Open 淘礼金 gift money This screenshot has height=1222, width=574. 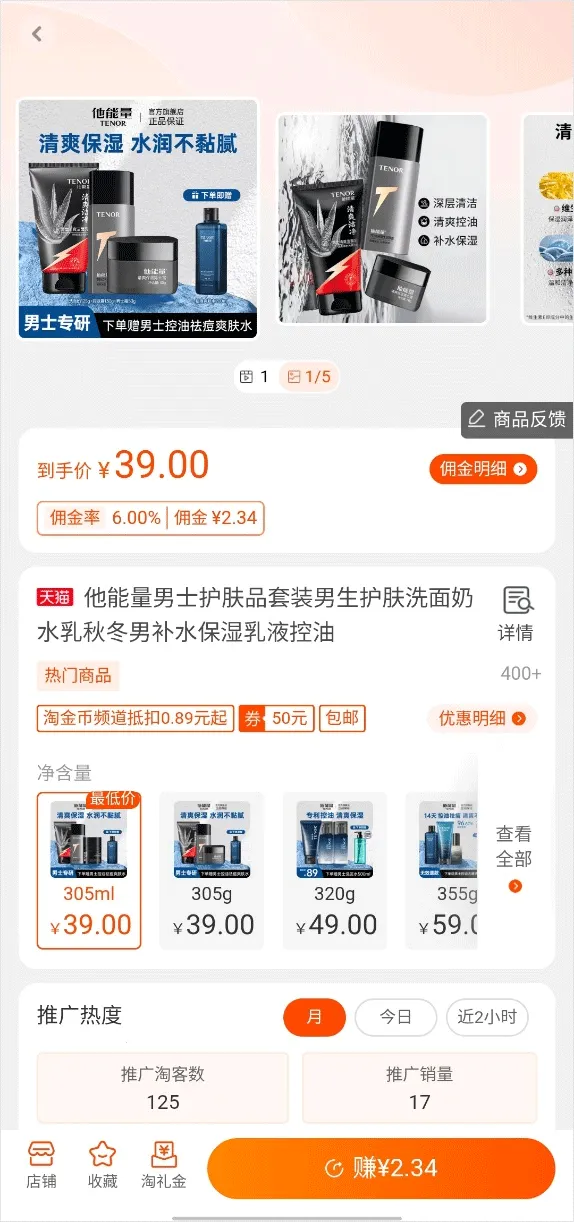coord(163,1166)
